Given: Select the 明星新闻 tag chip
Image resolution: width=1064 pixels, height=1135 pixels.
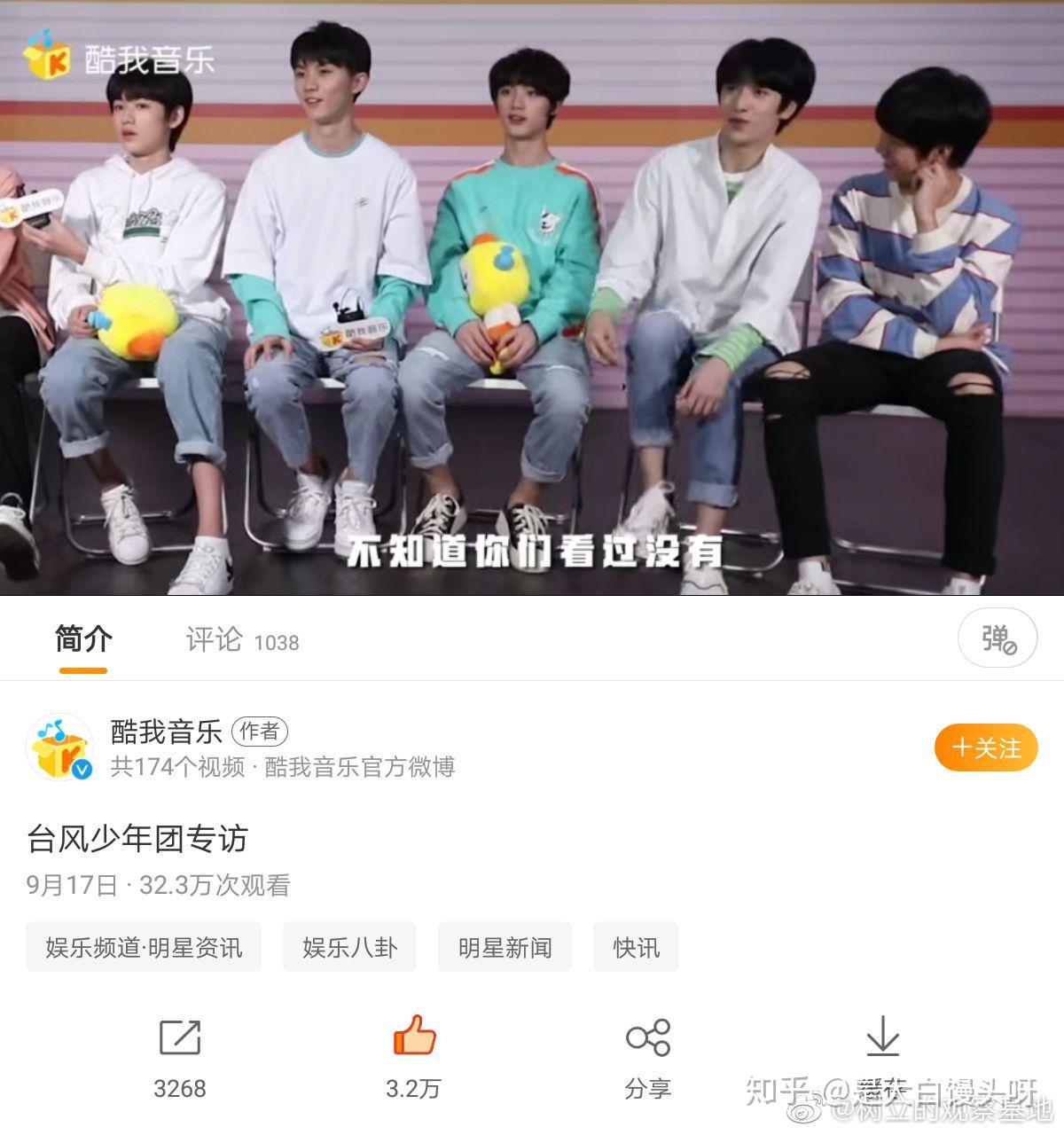Looking at the screenshot, I should 505,947.
